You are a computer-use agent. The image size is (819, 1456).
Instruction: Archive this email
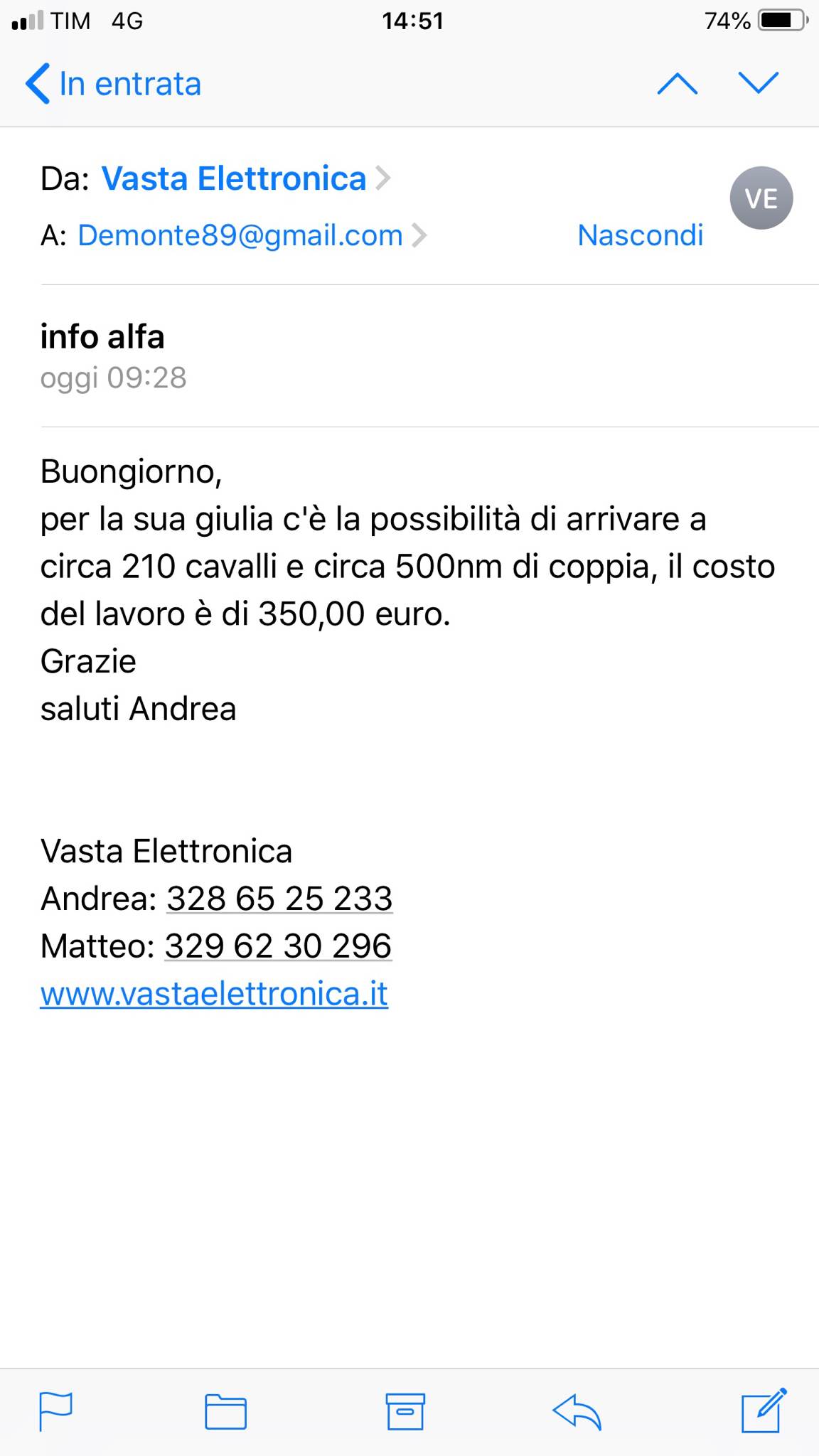click(405, 1411)
